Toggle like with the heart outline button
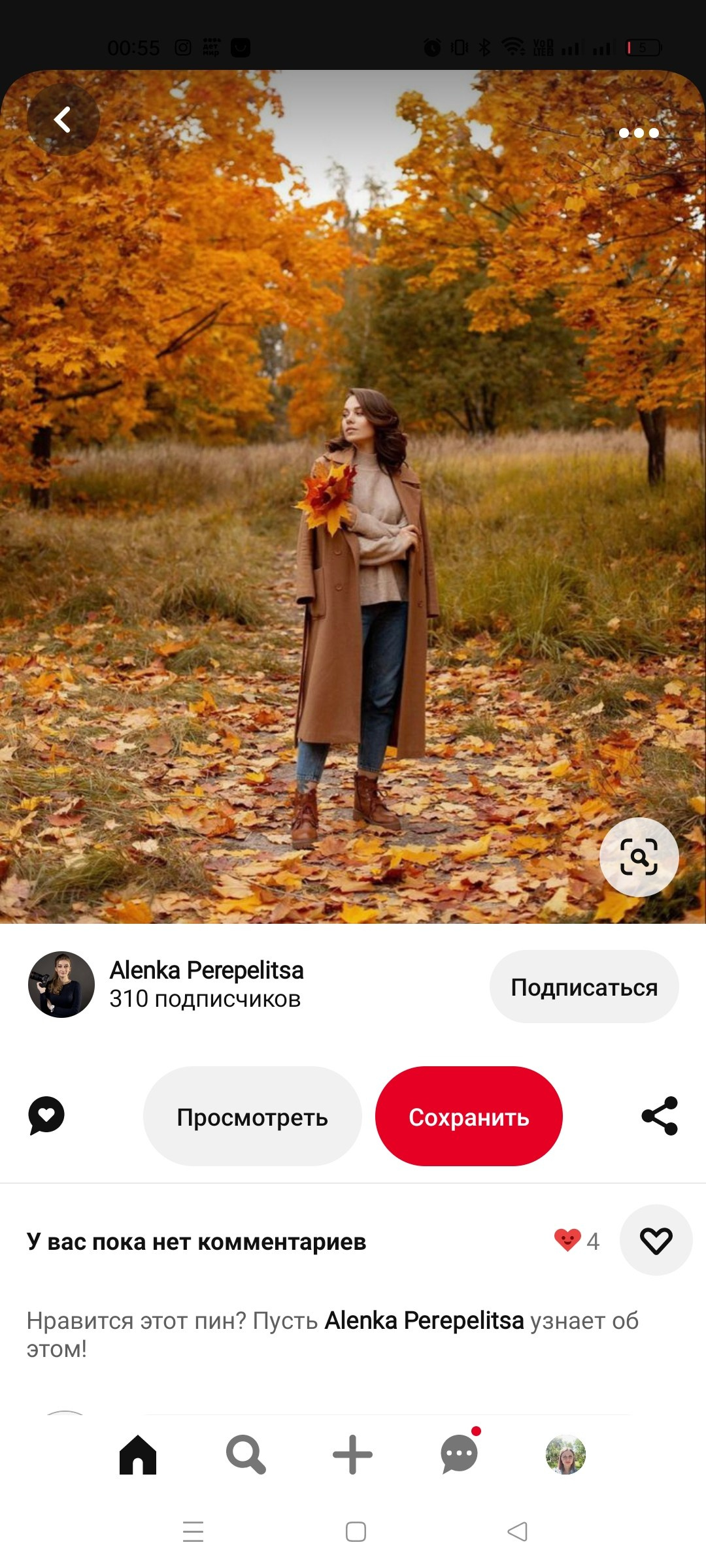 (x=656, y=1241)
